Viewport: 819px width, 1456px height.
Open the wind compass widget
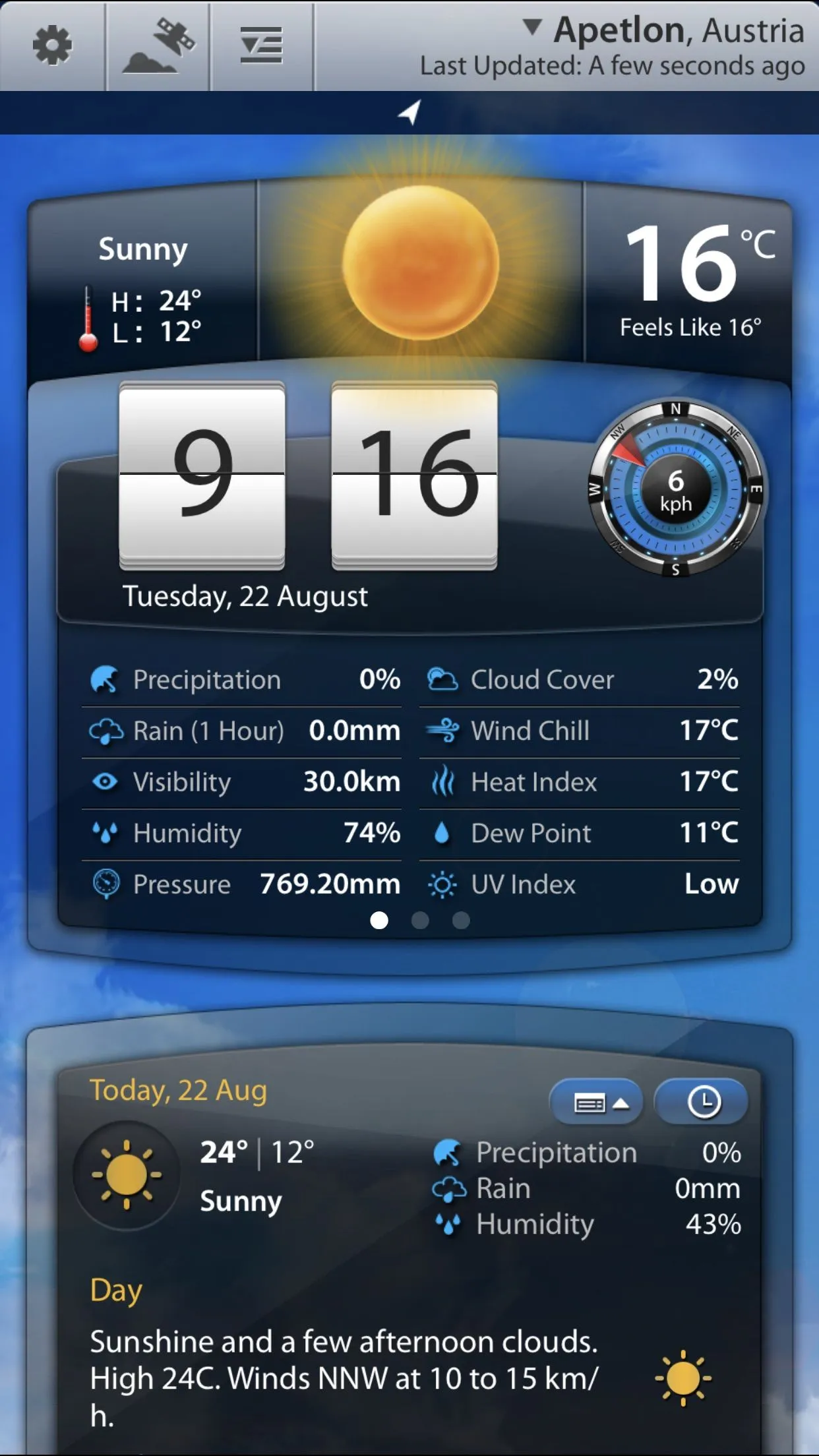[675, 489]
